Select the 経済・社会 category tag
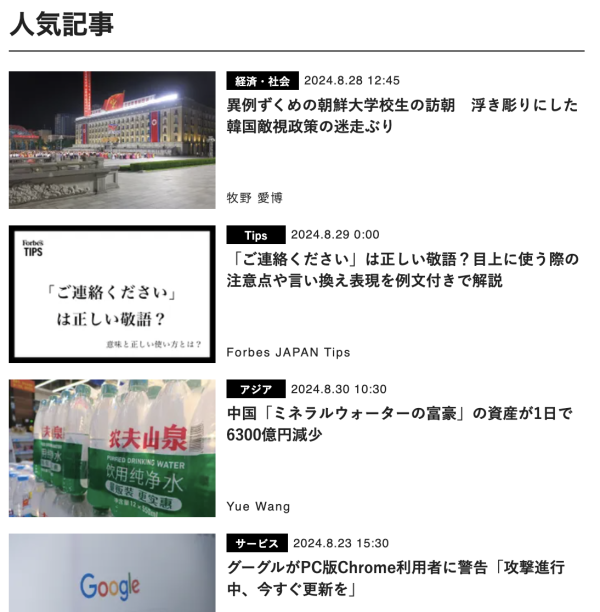The width and height of the screenshot is (600, 612). pyautogui.click(x=262, y=81)
